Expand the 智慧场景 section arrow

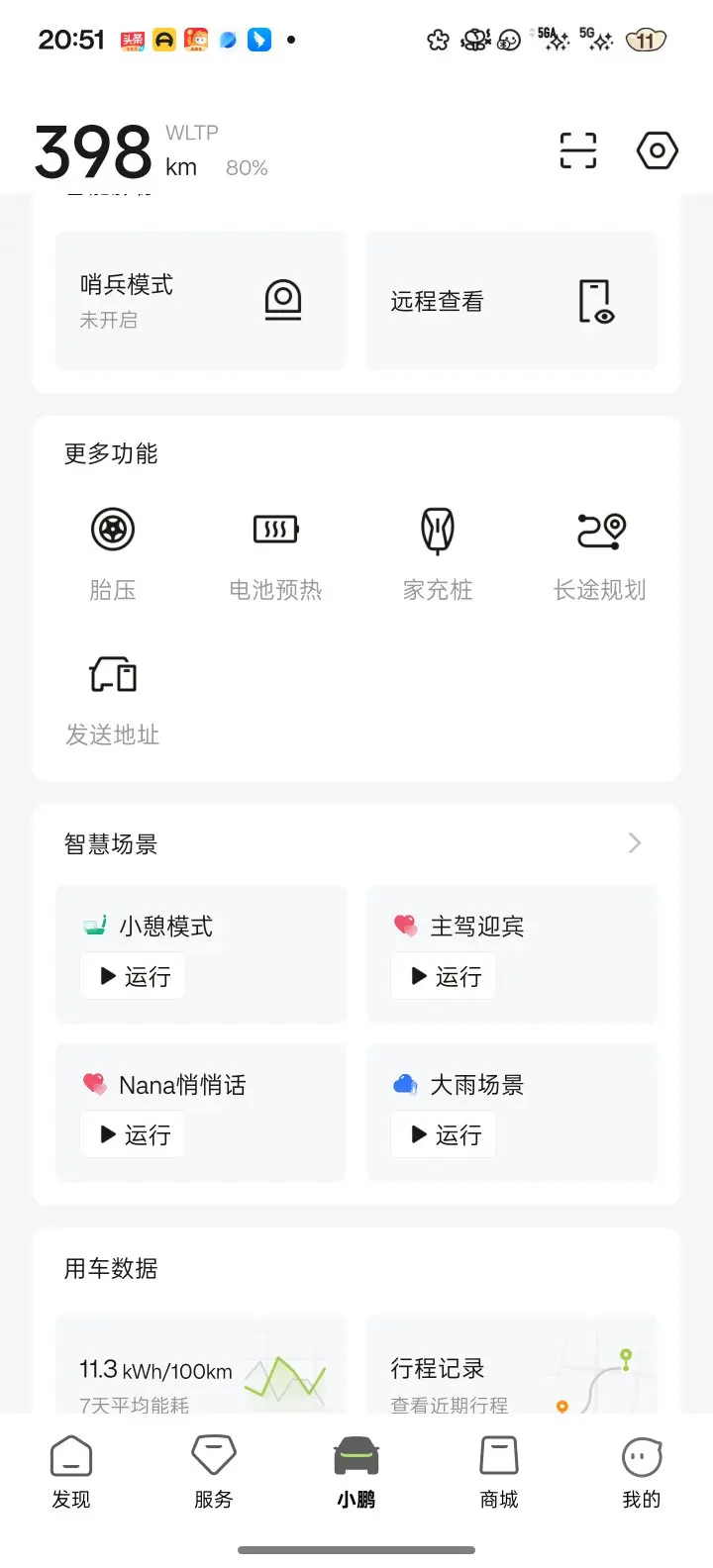(635, 843)
